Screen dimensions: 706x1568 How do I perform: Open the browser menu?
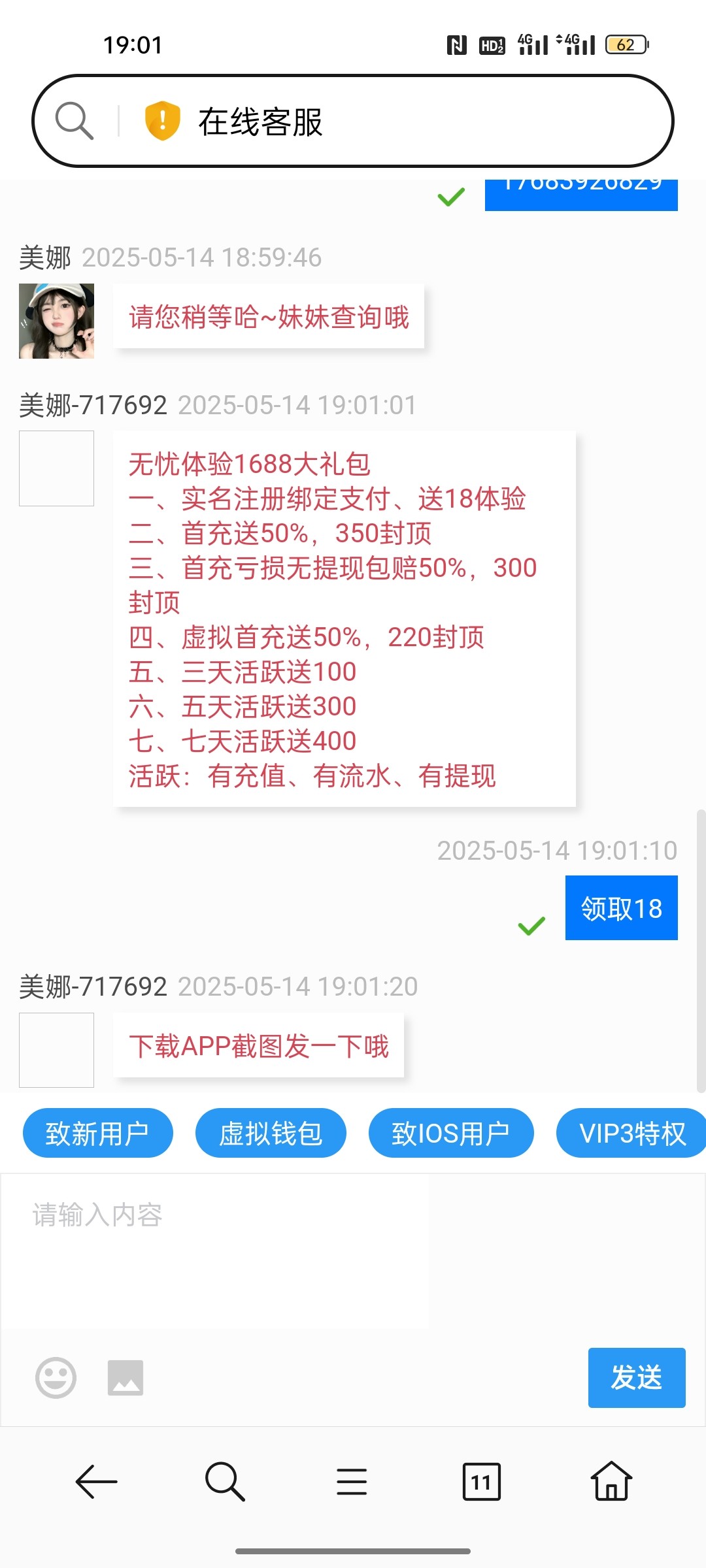click(352, 1482)
